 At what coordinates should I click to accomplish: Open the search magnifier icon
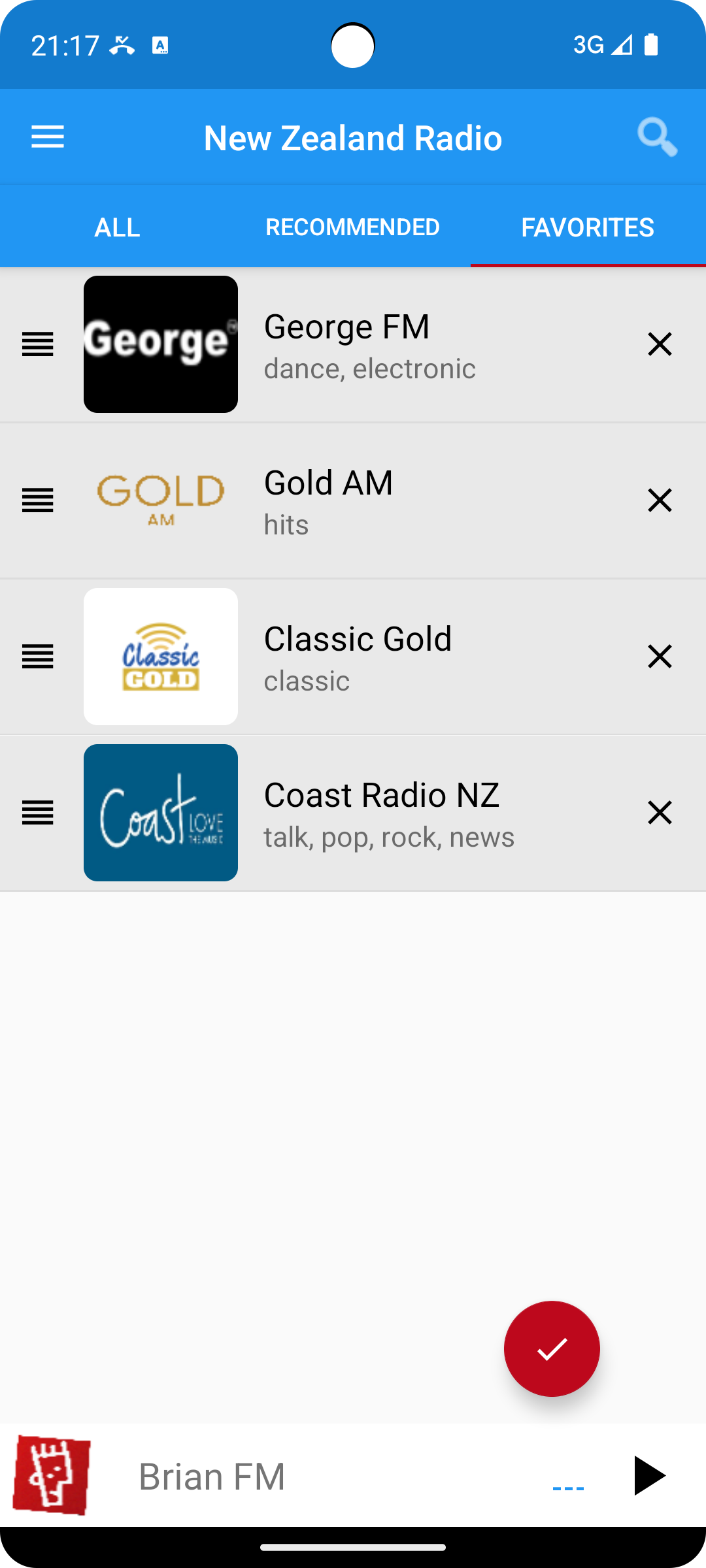(657, 137)
